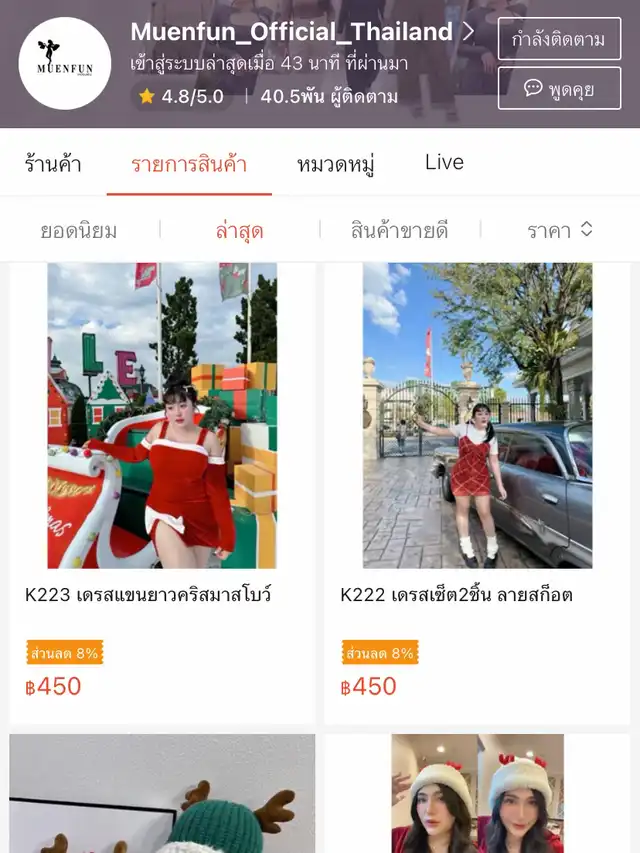Select the รายการสินค้า tab
The height and width of the screenshot is (853, 640).
tap(189, 164)
